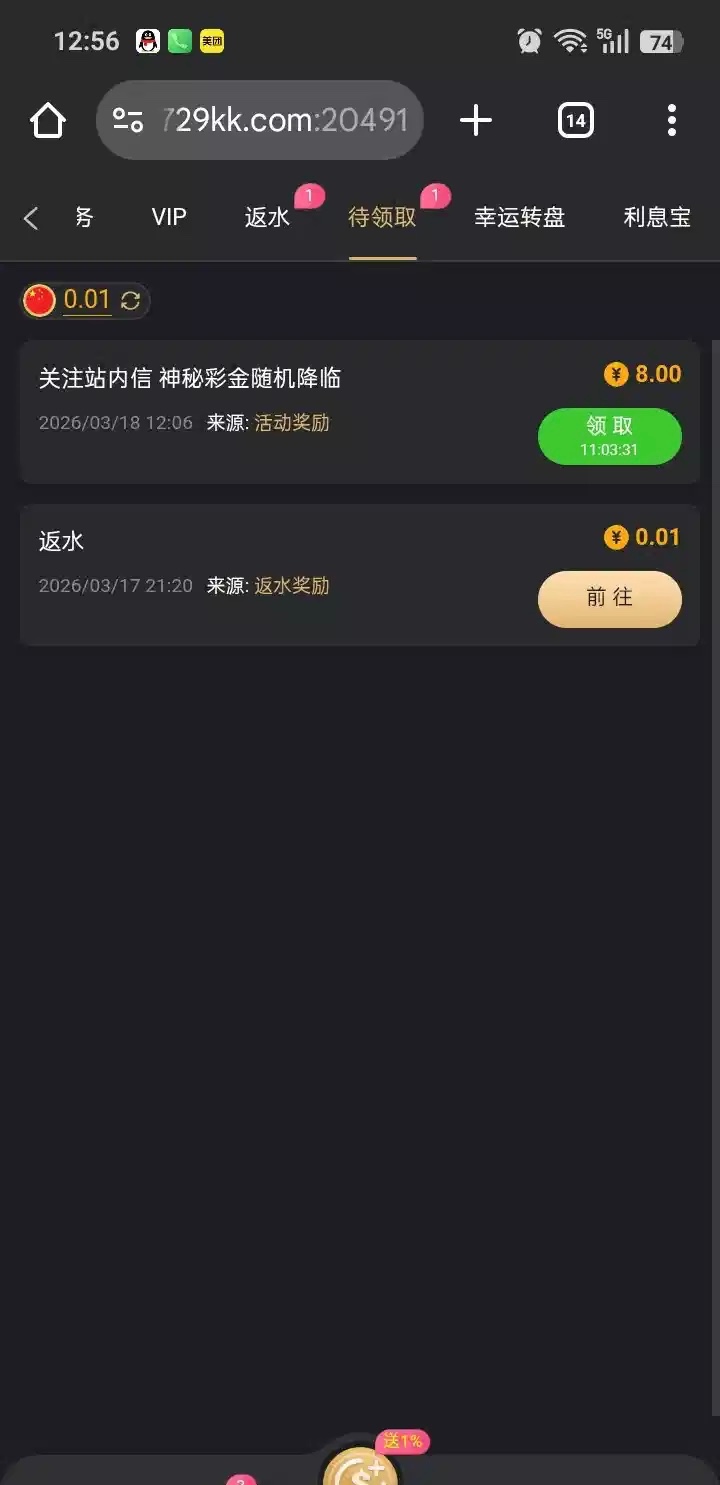Tap the 29kk.com address bar
This screenshot has height=1485, width=720.
pos(260,121)
